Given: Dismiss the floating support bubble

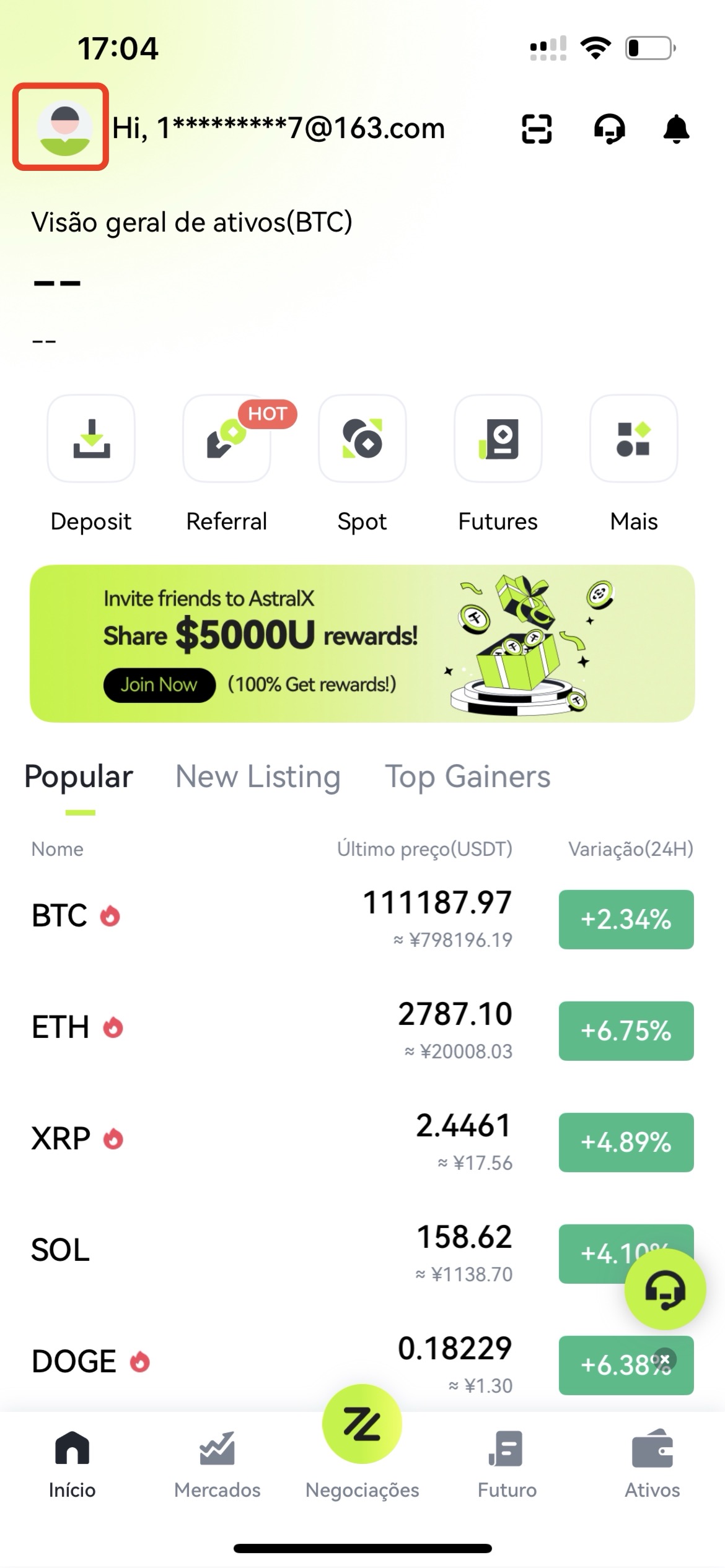Looking at the screenshot, I should coord(664,1359).
